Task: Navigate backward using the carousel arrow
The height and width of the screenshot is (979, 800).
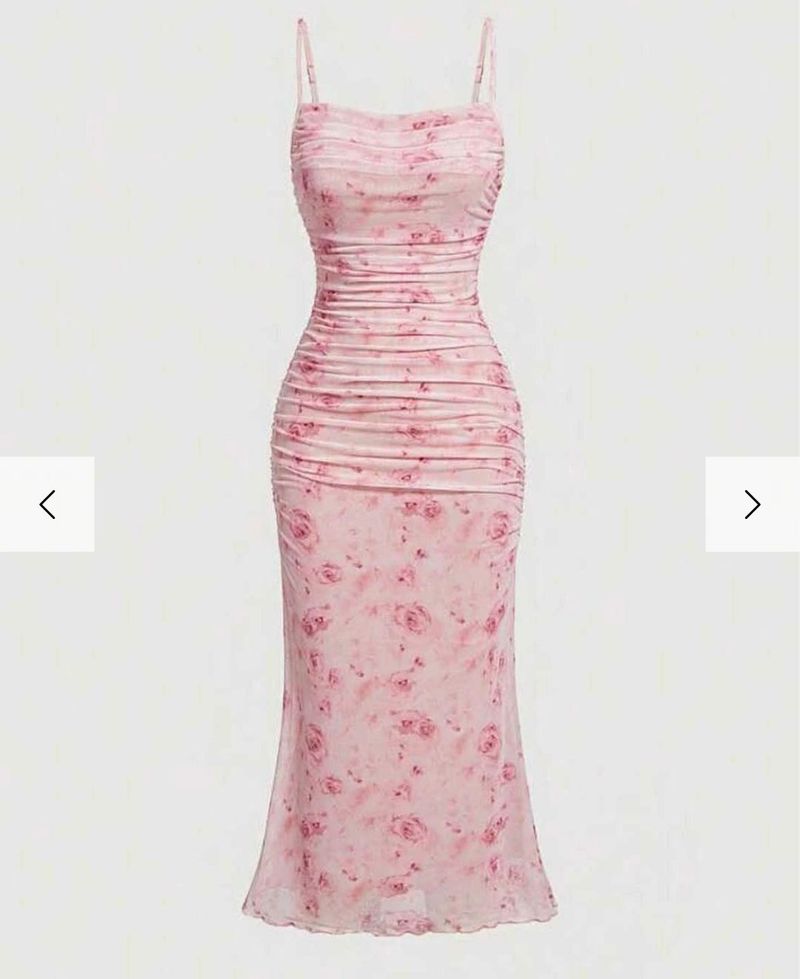Action: click(x=48, y=504)
